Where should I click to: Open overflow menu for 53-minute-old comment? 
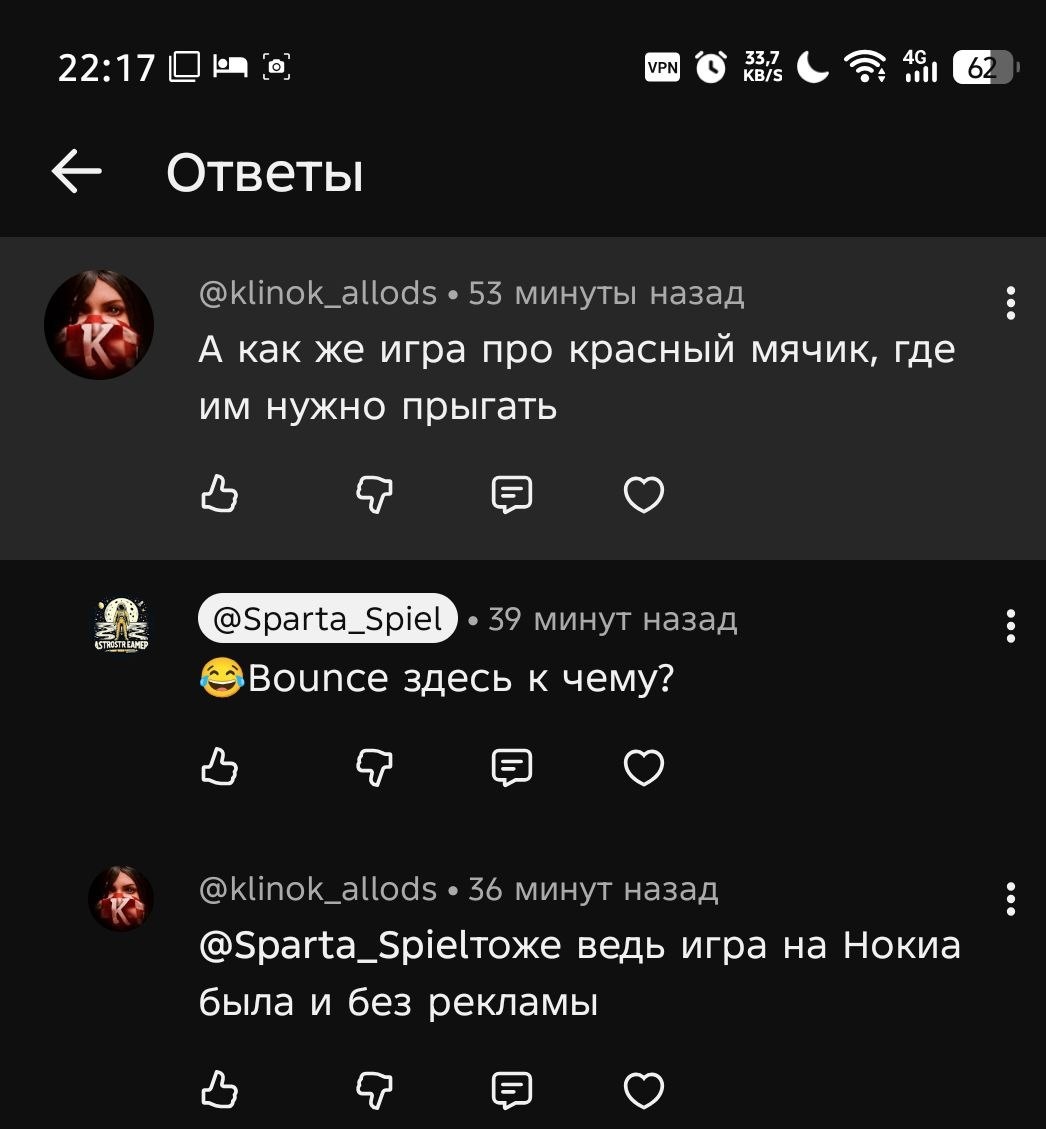coord(1011,303)
